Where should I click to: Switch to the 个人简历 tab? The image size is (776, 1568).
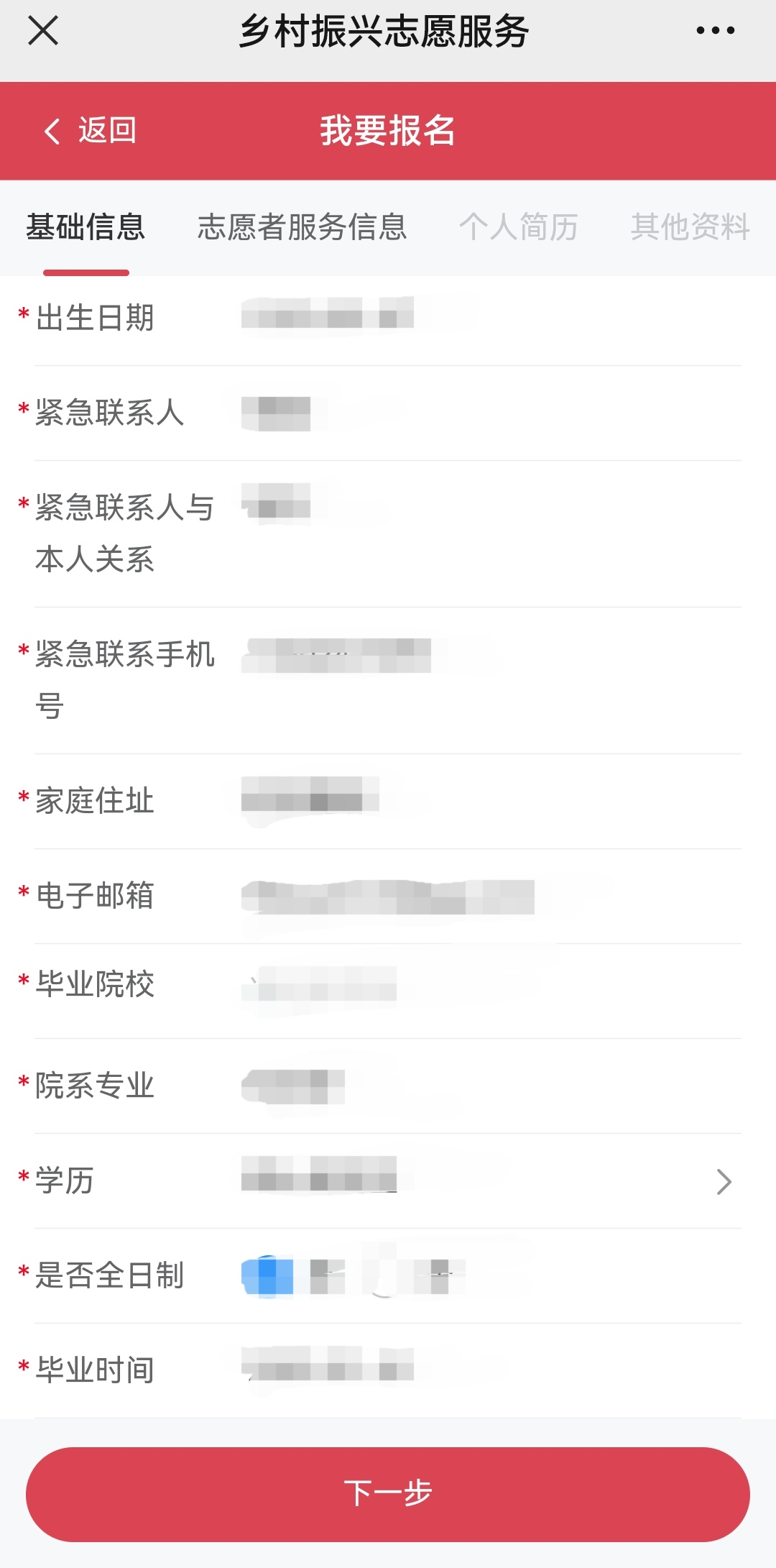(518, 227)
